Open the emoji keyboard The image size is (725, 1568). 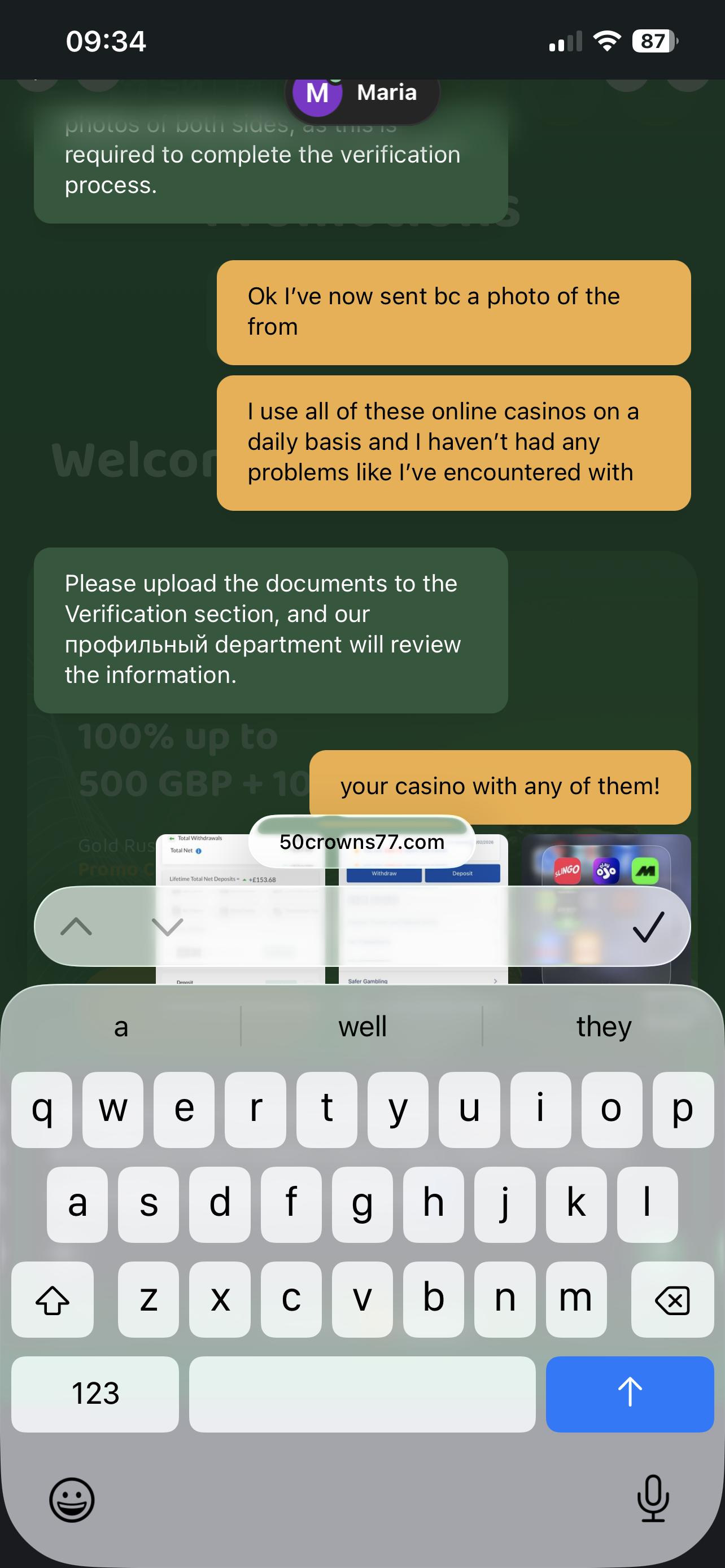(x=72, y=1499)
